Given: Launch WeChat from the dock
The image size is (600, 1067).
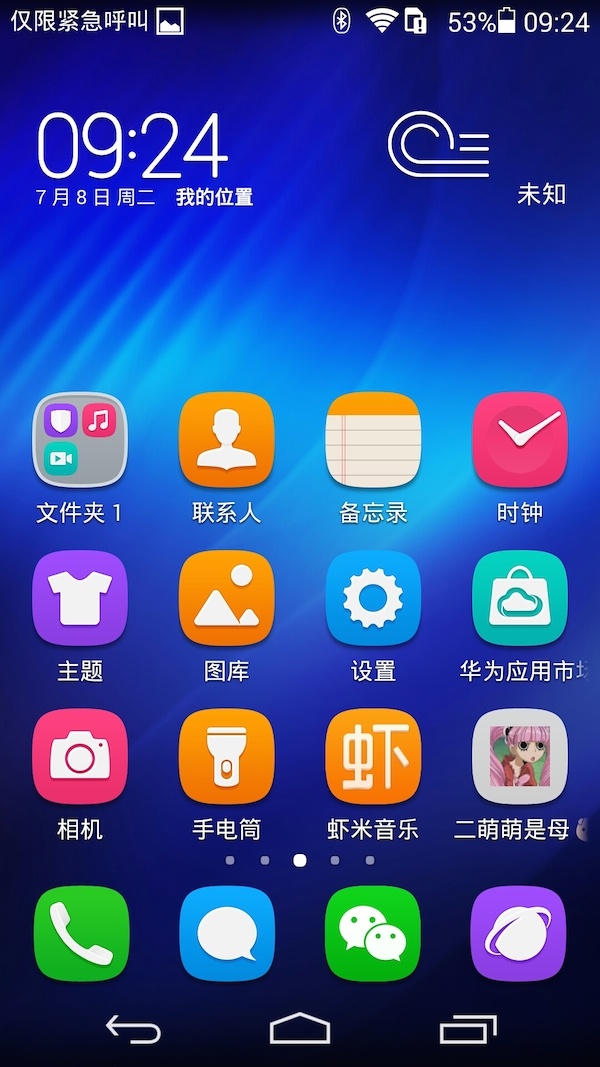Looking at the screenshot, I should 373,933.
